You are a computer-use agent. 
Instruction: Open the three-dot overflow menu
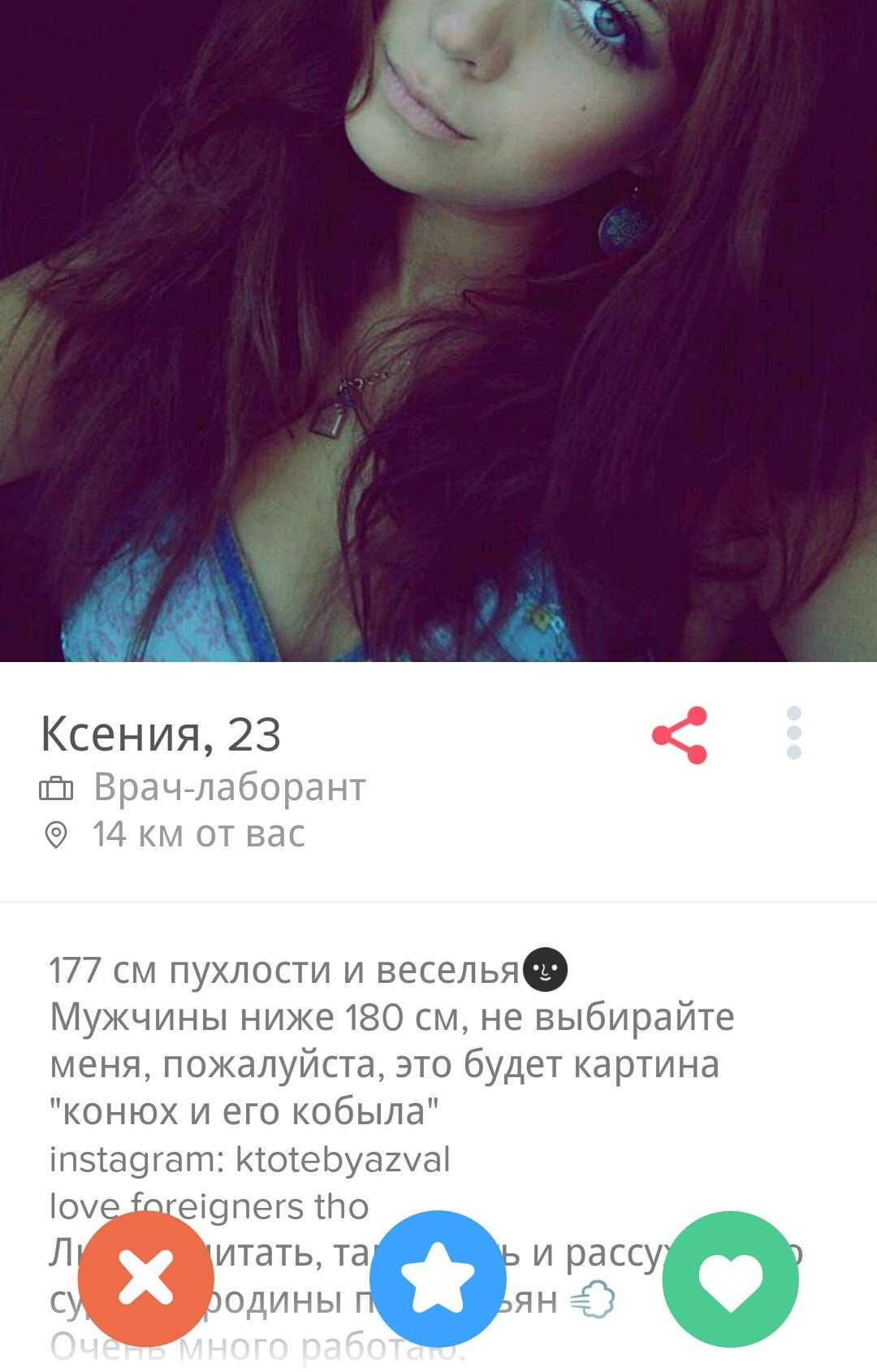click(794, 733)
